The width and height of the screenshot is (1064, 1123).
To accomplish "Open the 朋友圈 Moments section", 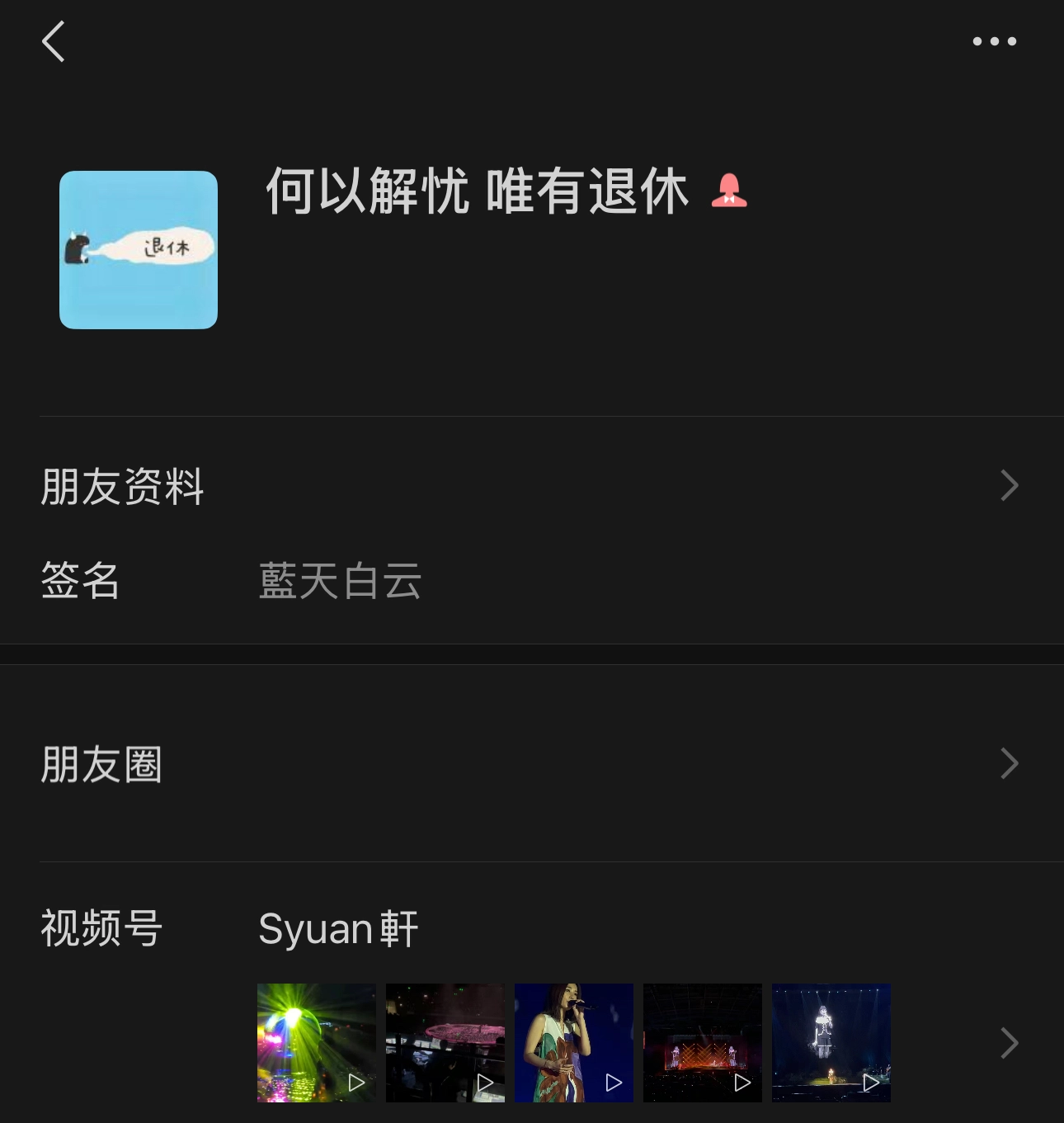I will pos(101,764).
